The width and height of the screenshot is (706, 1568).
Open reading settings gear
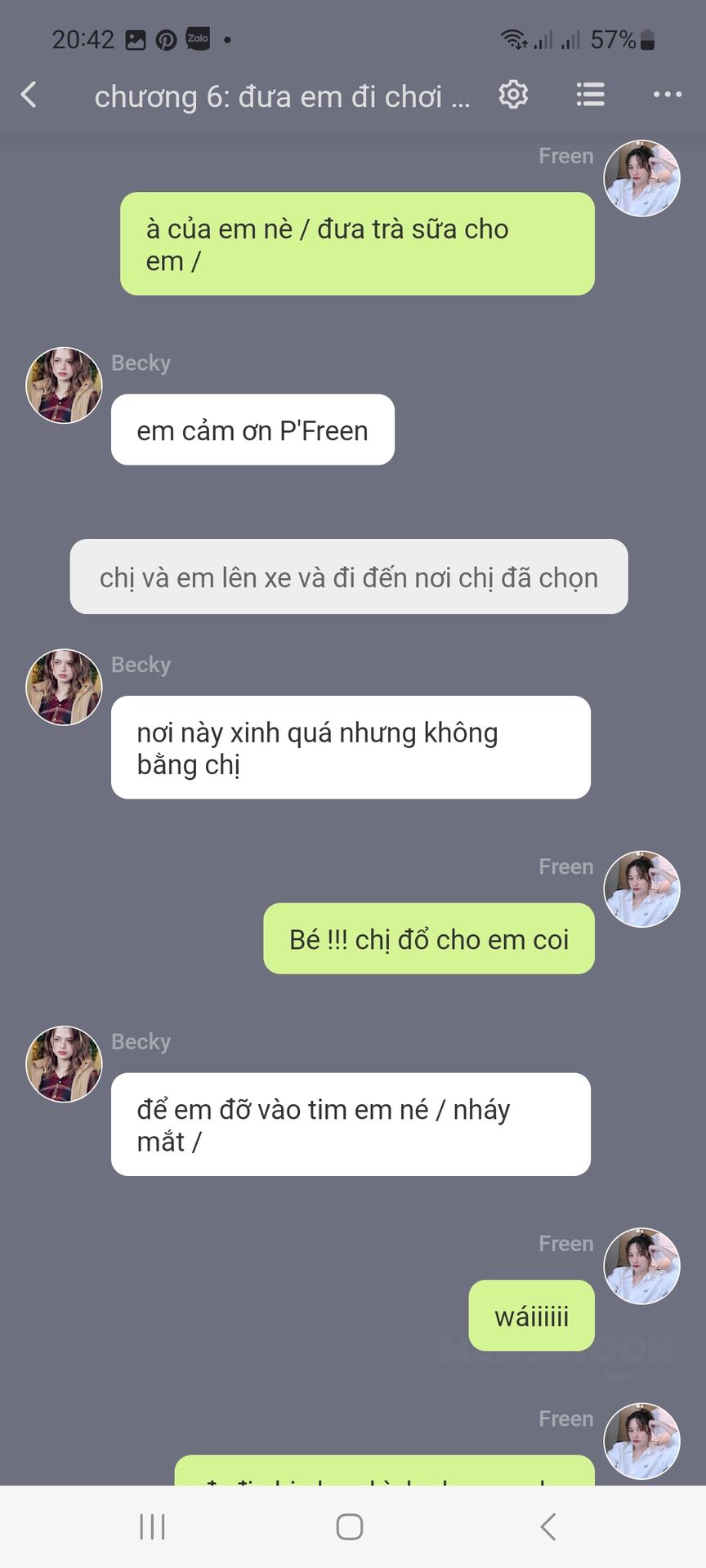(513, 95)
